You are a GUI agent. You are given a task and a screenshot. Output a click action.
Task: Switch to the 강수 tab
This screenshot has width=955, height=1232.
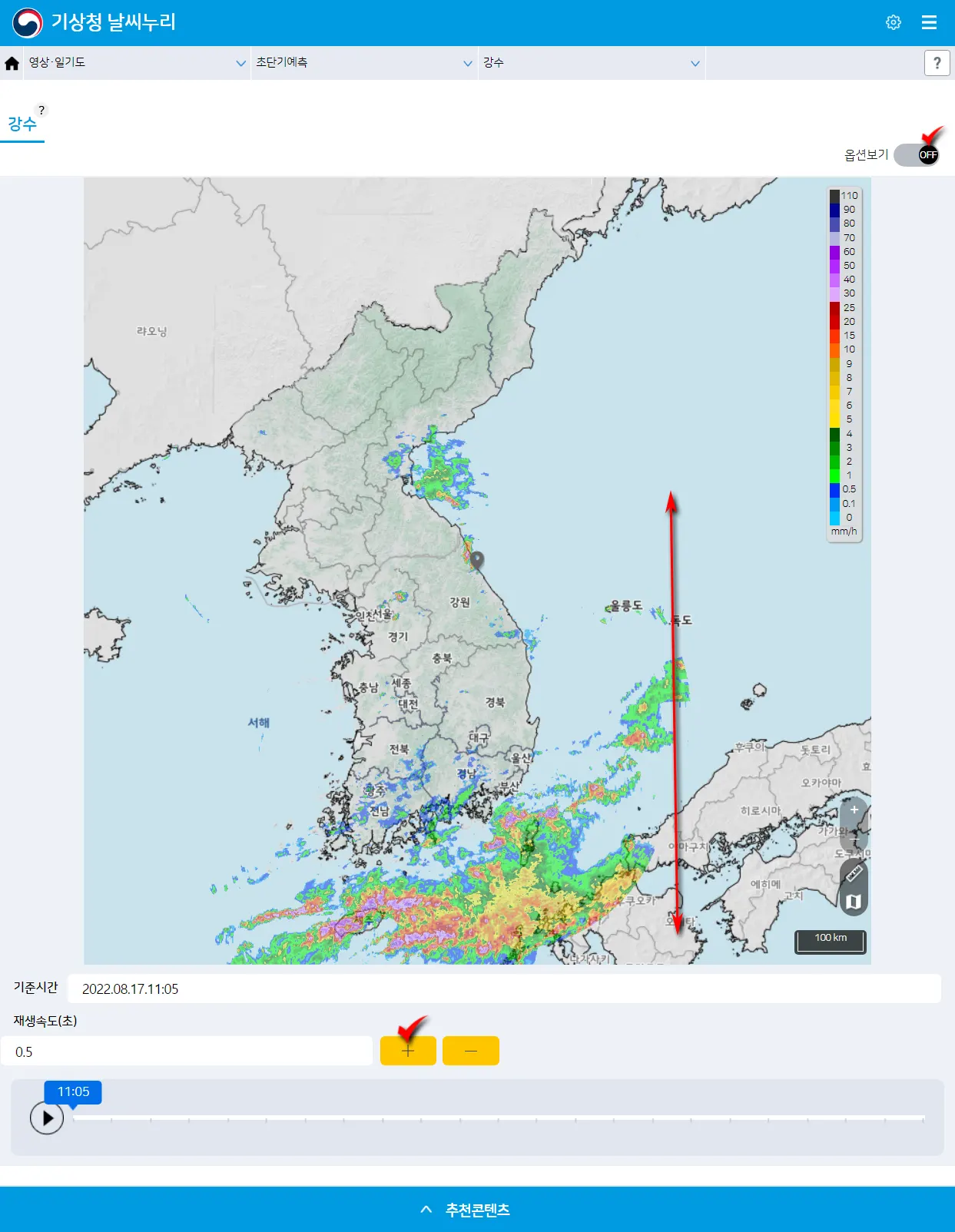point(24,123)
